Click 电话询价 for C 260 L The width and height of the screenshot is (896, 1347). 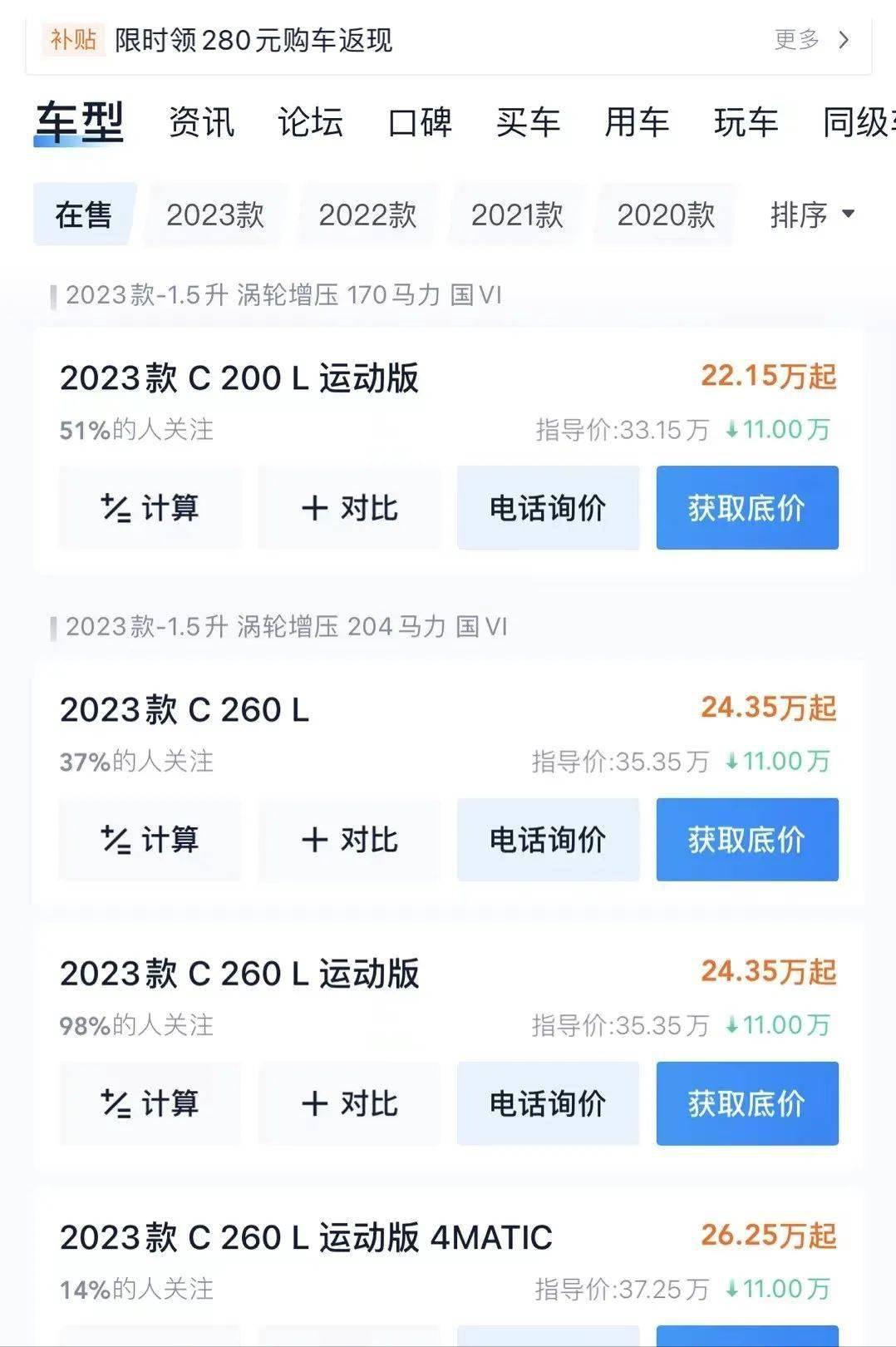pyautogui.click(x=548, y=841)
